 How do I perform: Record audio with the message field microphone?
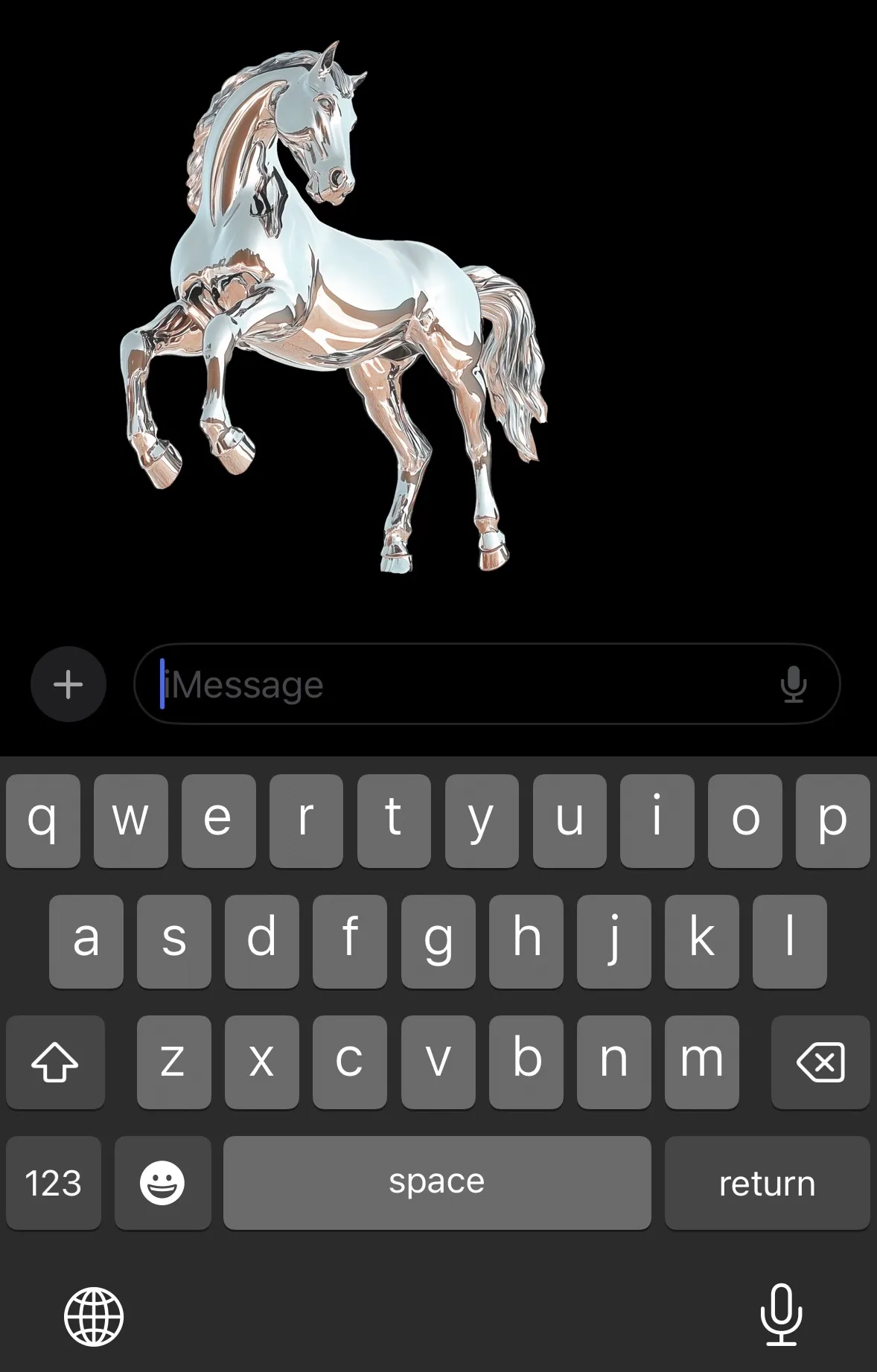pos(794,684)
